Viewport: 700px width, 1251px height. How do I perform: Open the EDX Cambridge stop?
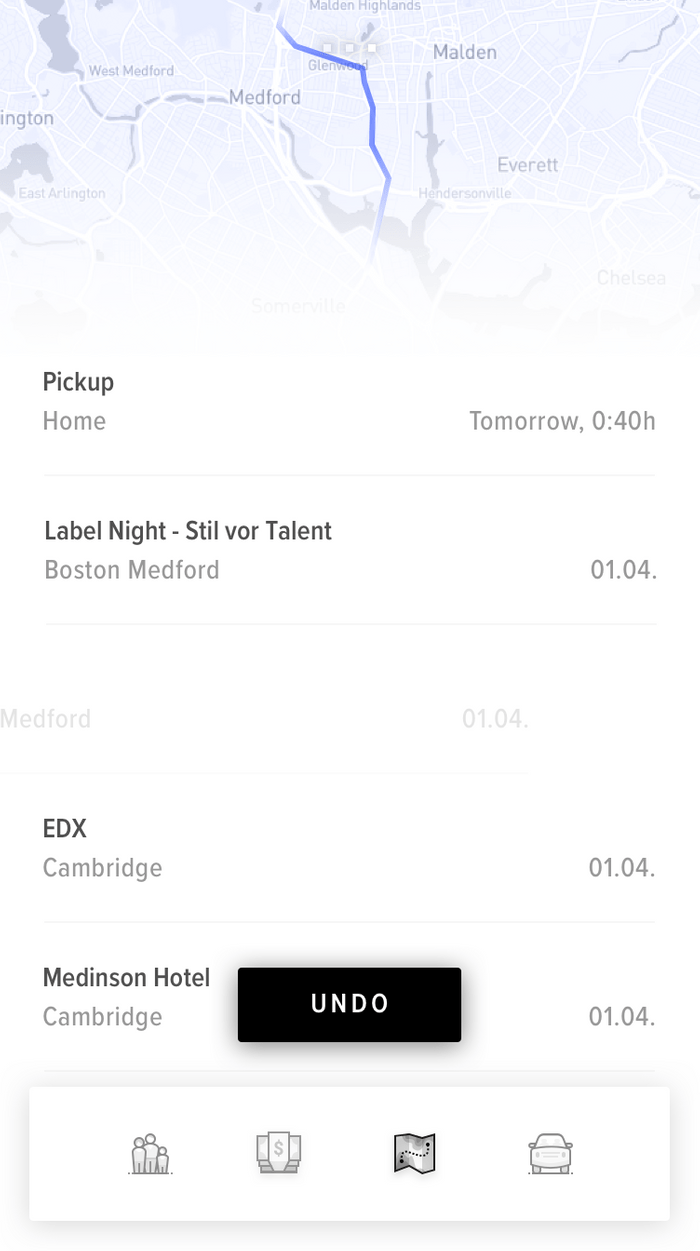(350, 848)
